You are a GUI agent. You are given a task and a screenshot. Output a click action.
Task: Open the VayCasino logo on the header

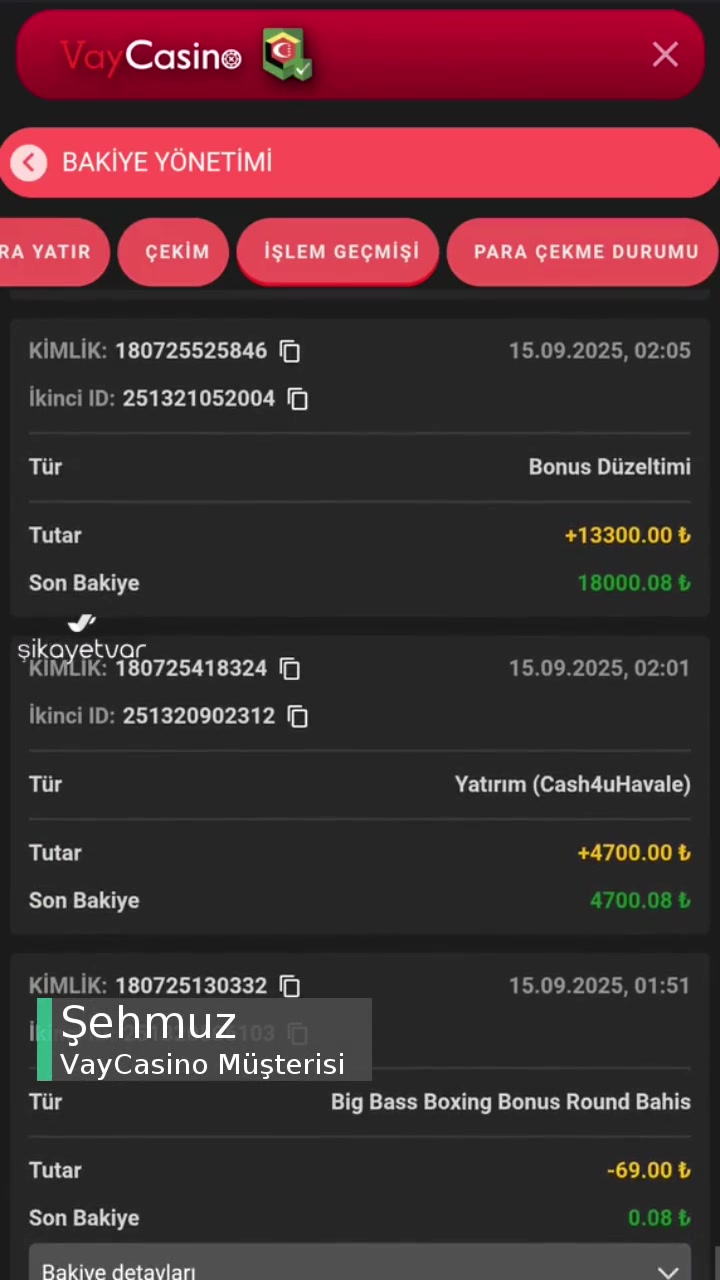coord(150,55)
